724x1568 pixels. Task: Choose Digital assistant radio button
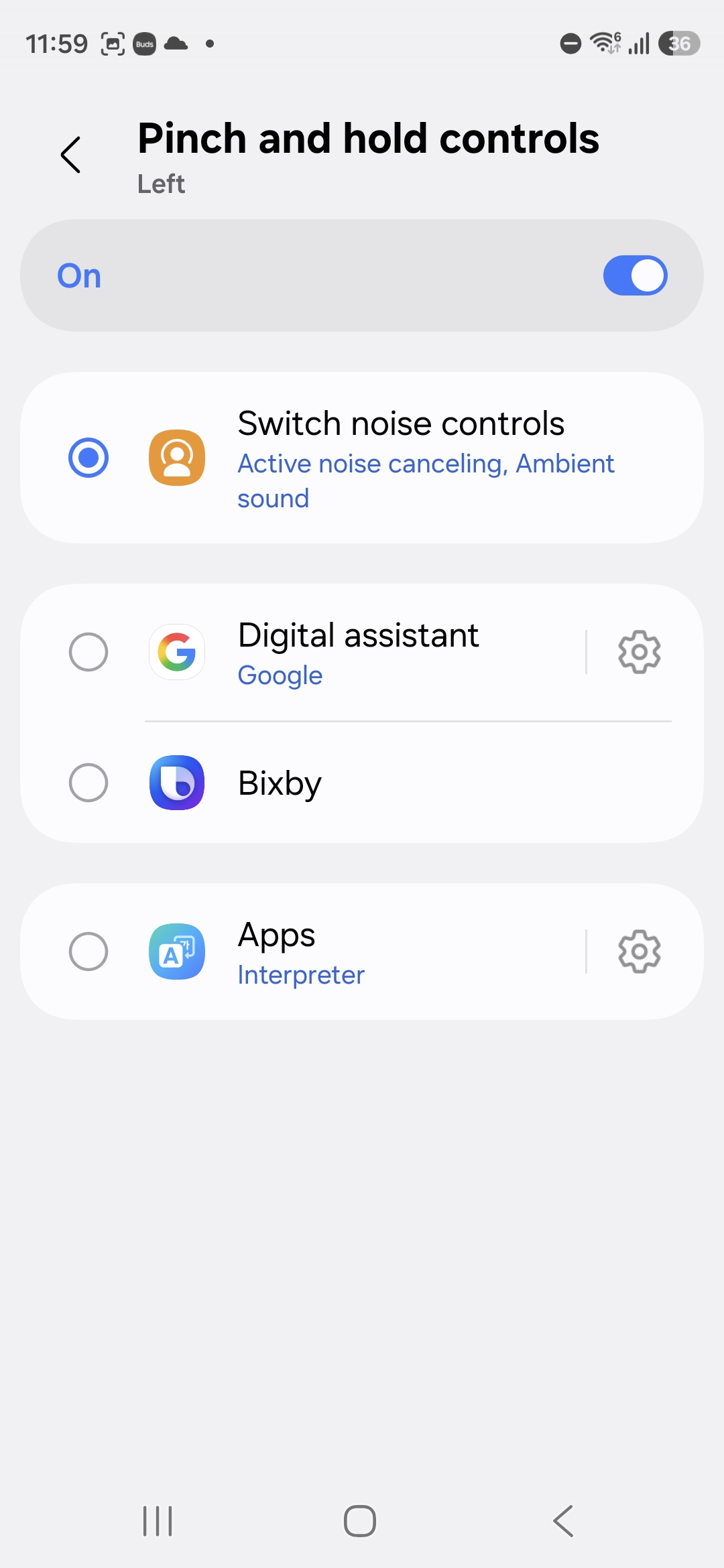[x=88, y=652]
